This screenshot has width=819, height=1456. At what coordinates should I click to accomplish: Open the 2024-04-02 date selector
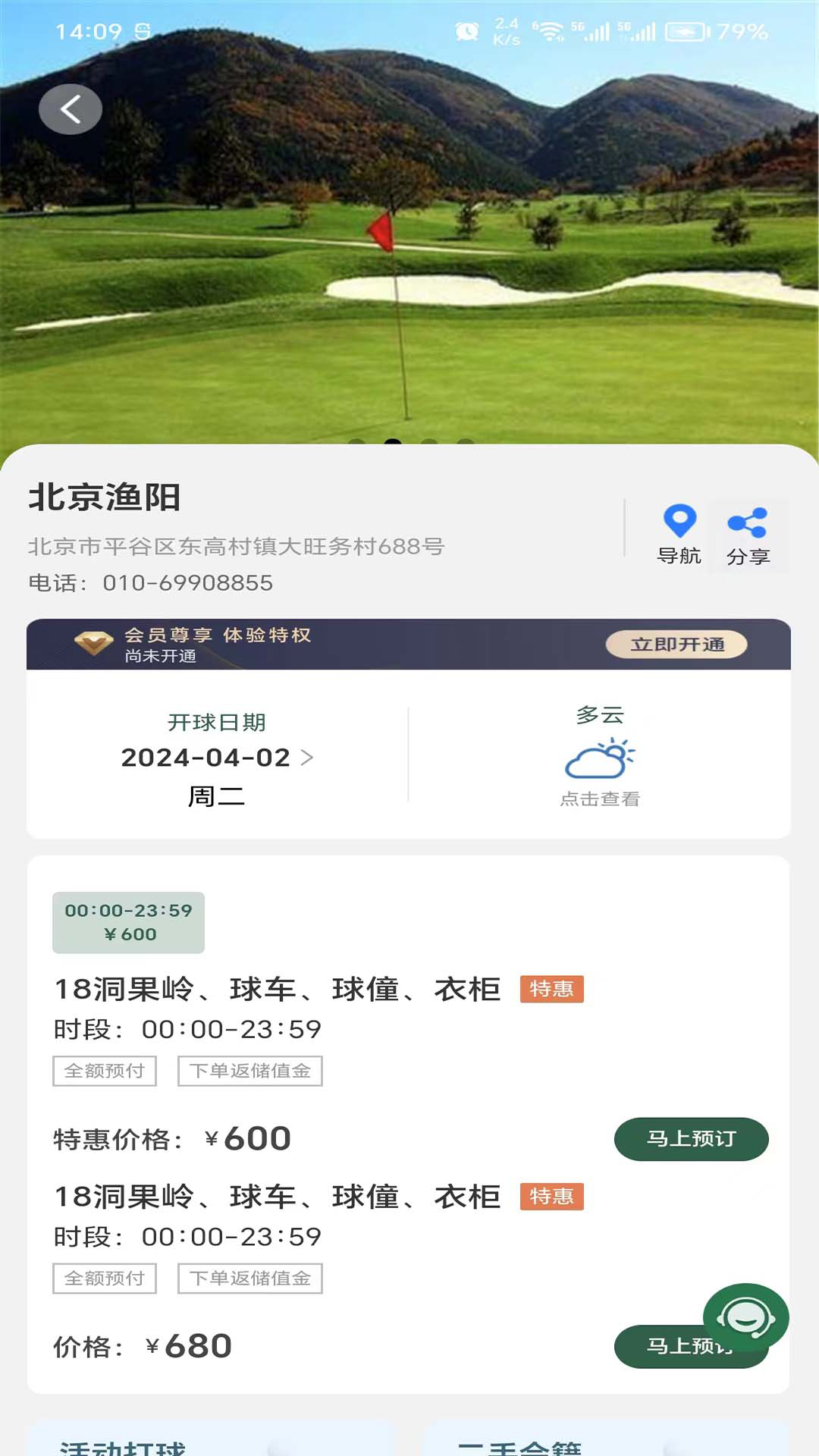[205, 758]
